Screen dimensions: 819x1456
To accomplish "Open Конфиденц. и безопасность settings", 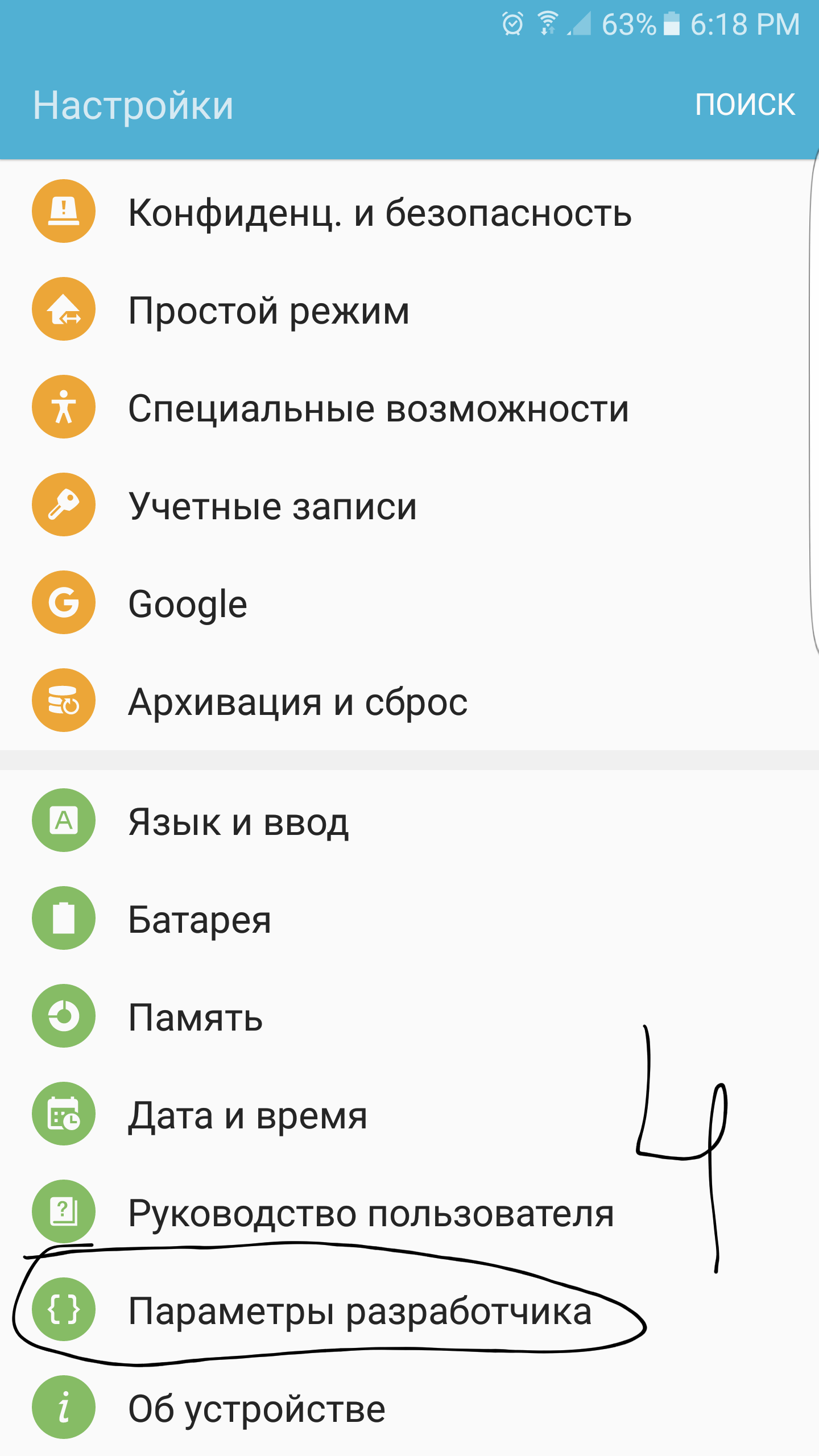I will click(x=379, y=212).
